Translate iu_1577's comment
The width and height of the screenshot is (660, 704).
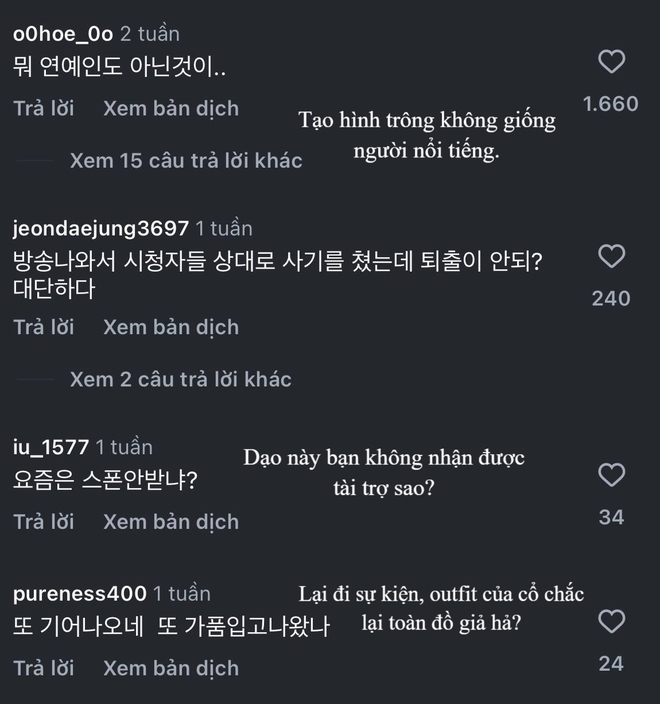coord(171,521)
